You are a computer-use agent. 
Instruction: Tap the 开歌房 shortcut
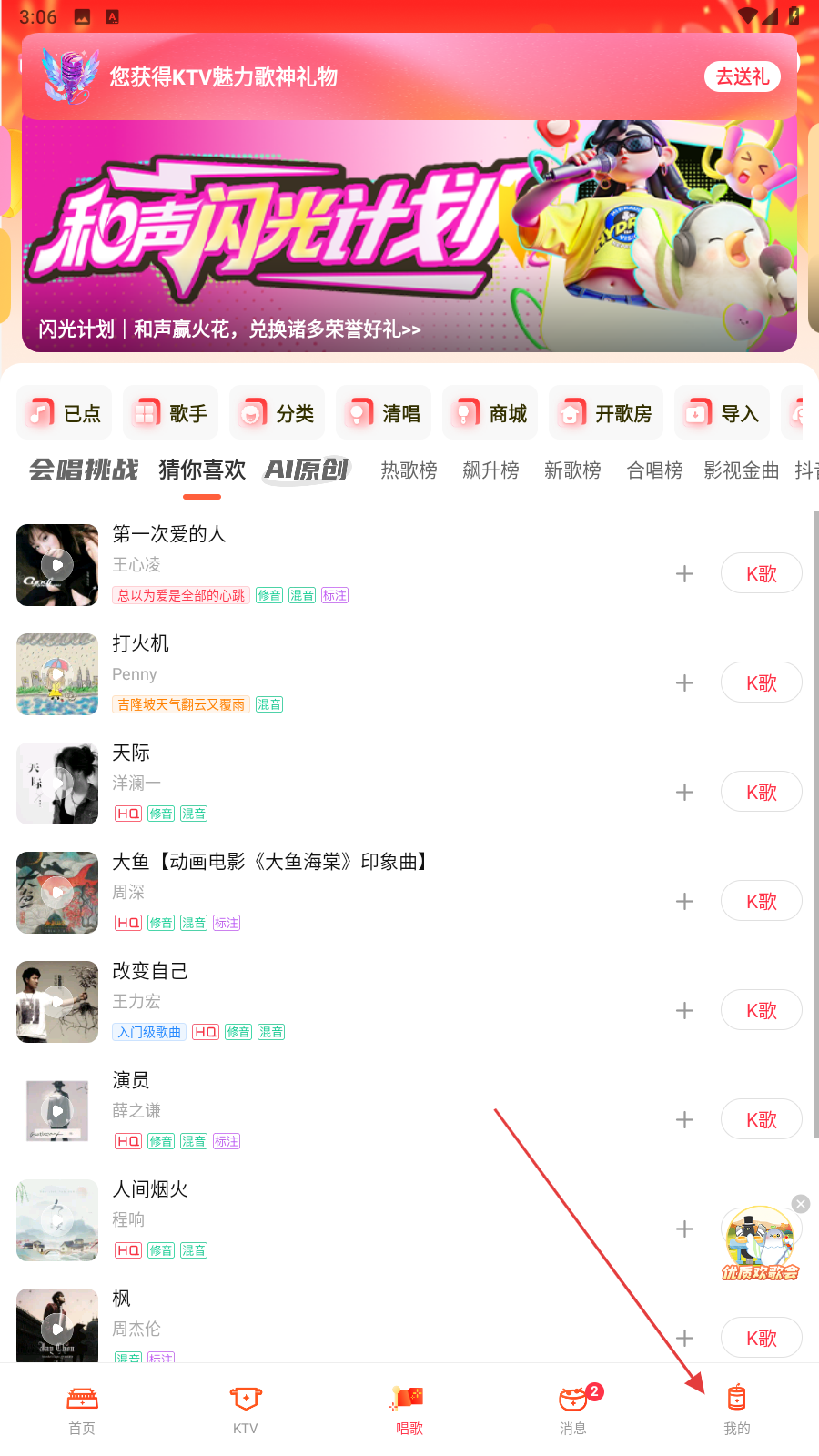click(x=606, y=413)
